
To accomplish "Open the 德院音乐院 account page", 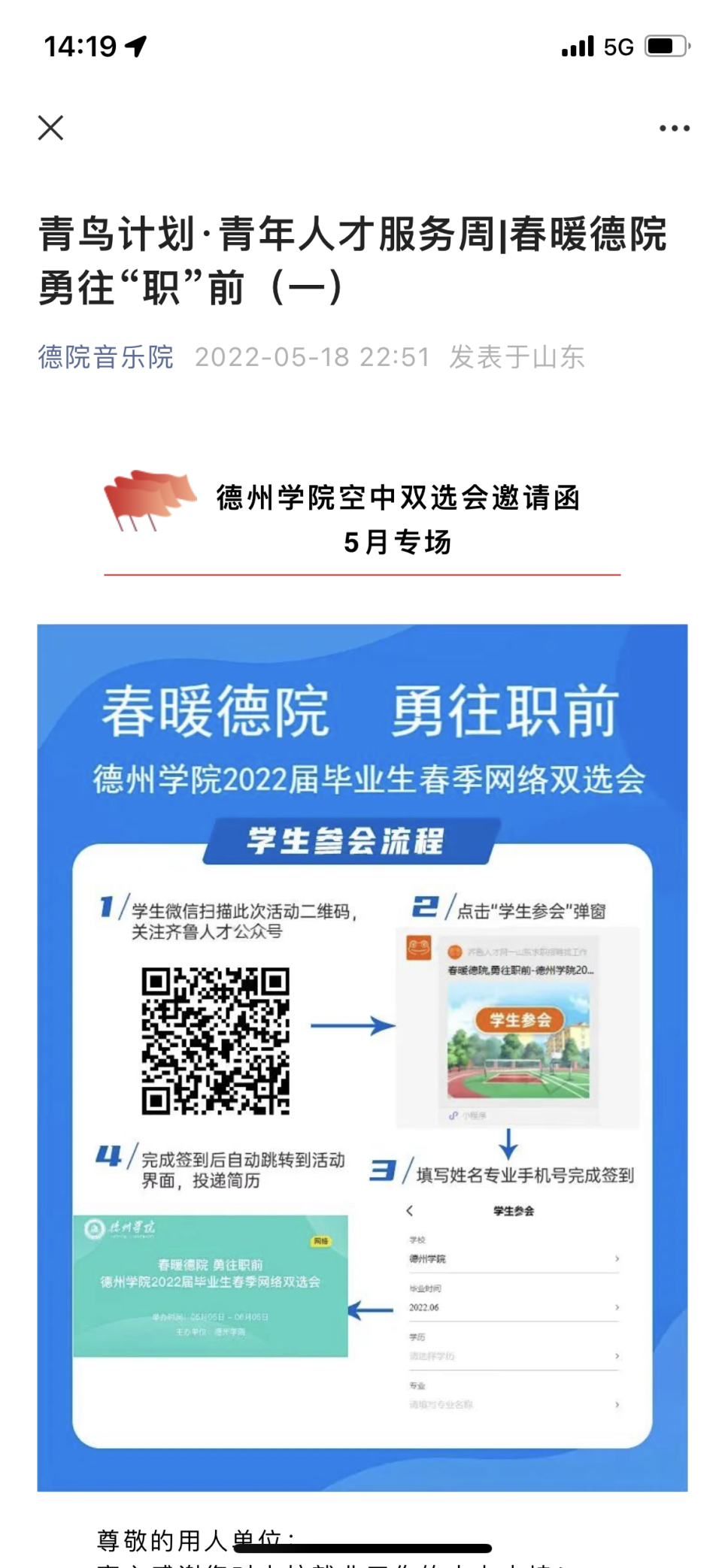I will [105, 357].
